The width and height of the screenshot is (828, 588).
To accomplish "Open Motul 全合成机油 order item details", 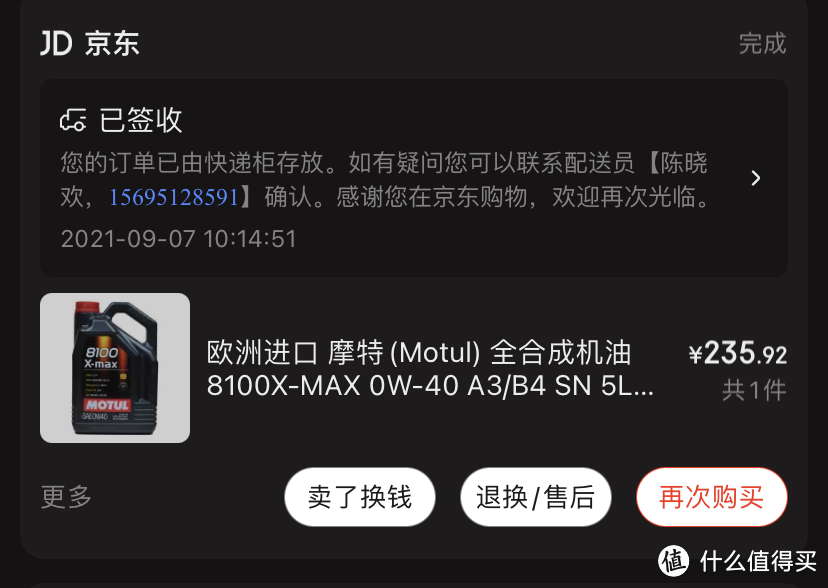I will point(430,369).
